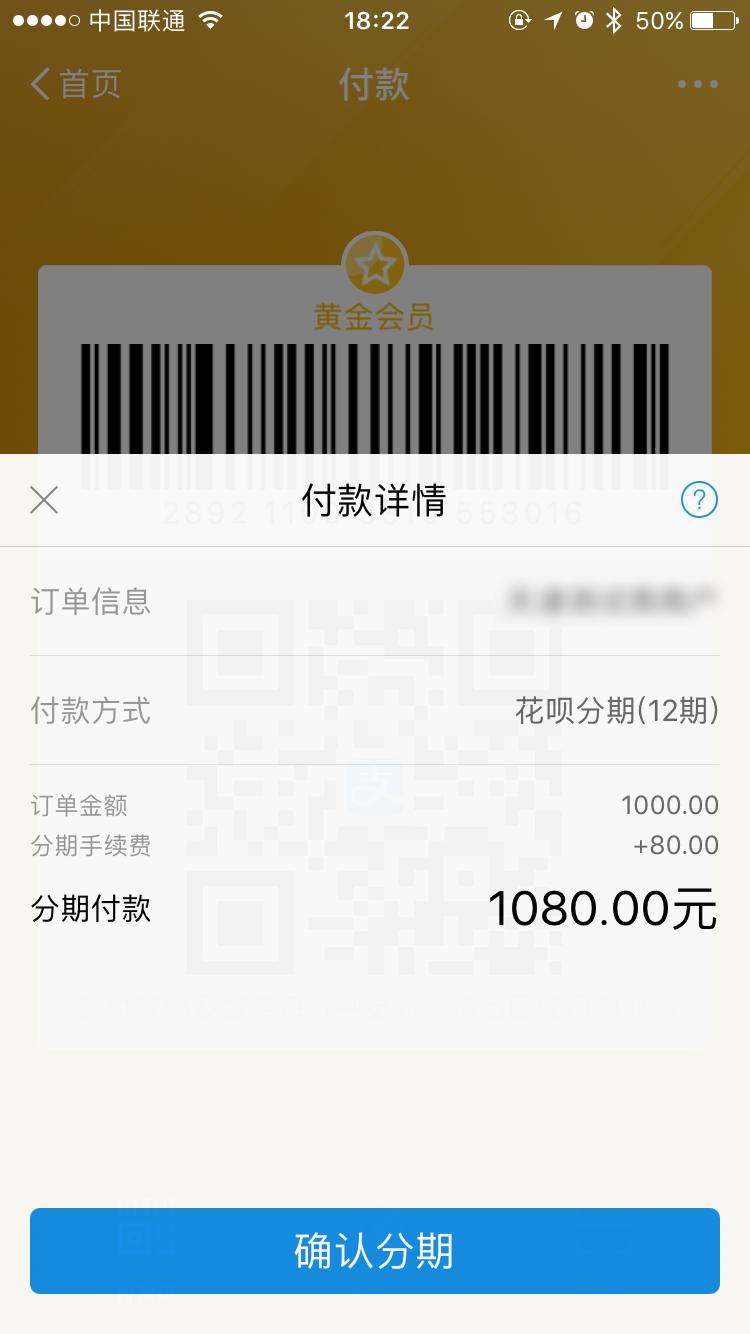This screenshot has height=1334, width=750.
Task: Close the 付款详情 payment detail panel
Action: [44, 500]
